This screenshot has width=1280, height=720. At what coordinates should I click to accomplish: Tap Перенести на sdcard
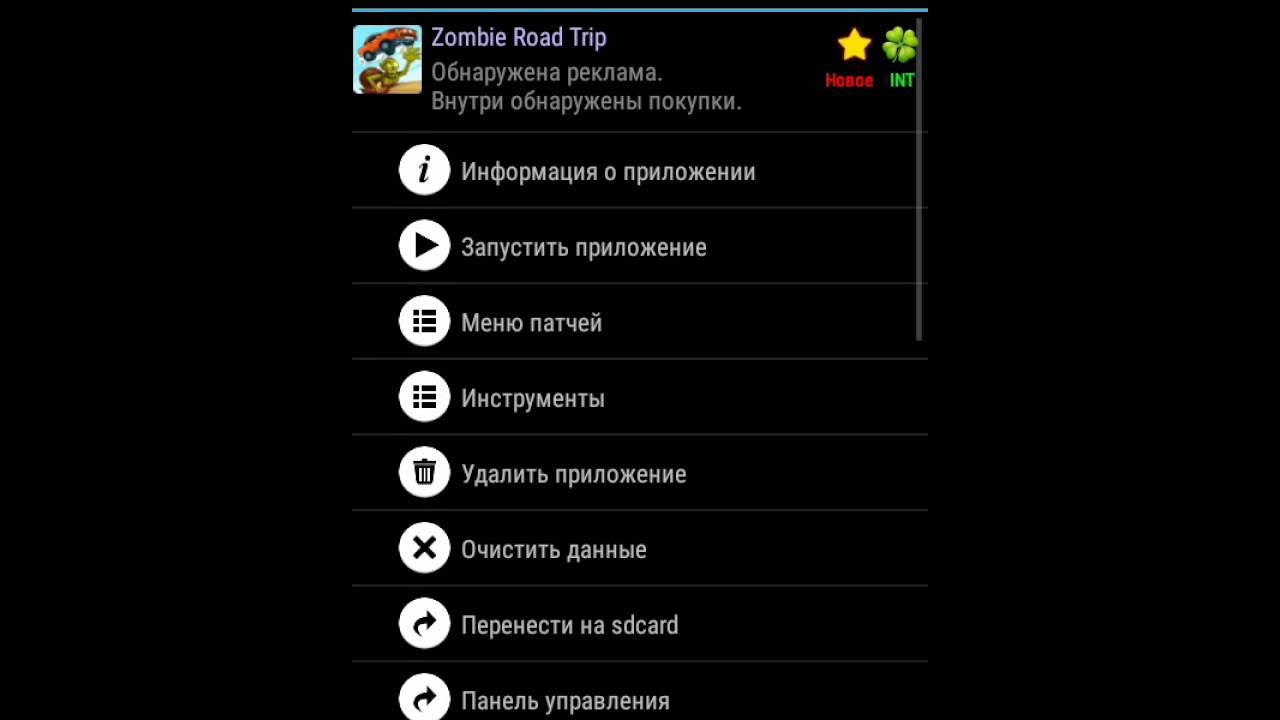[x=569, y=625]
